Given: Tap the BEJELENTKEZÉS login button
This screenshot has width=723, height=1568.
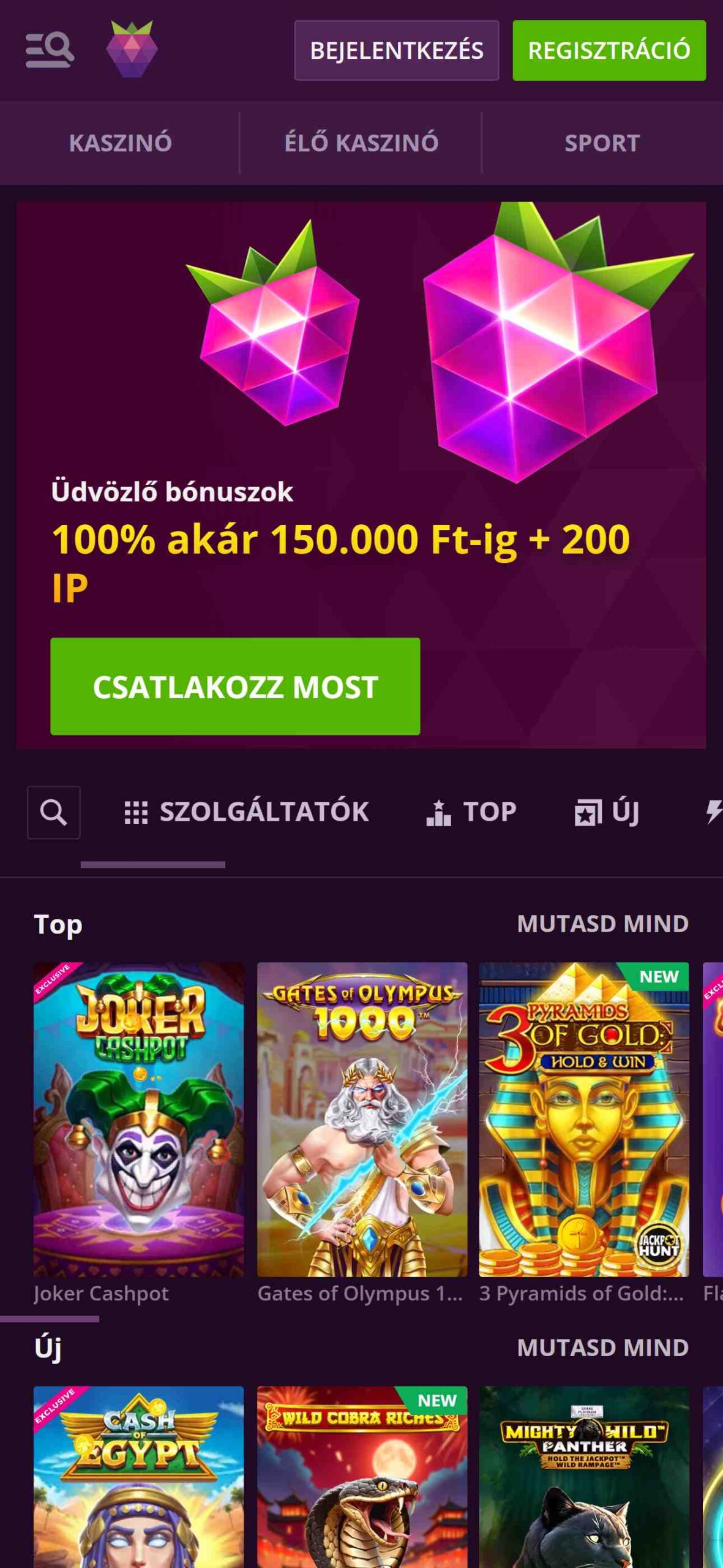Looking at the screenshot, I should pos(397,50).
